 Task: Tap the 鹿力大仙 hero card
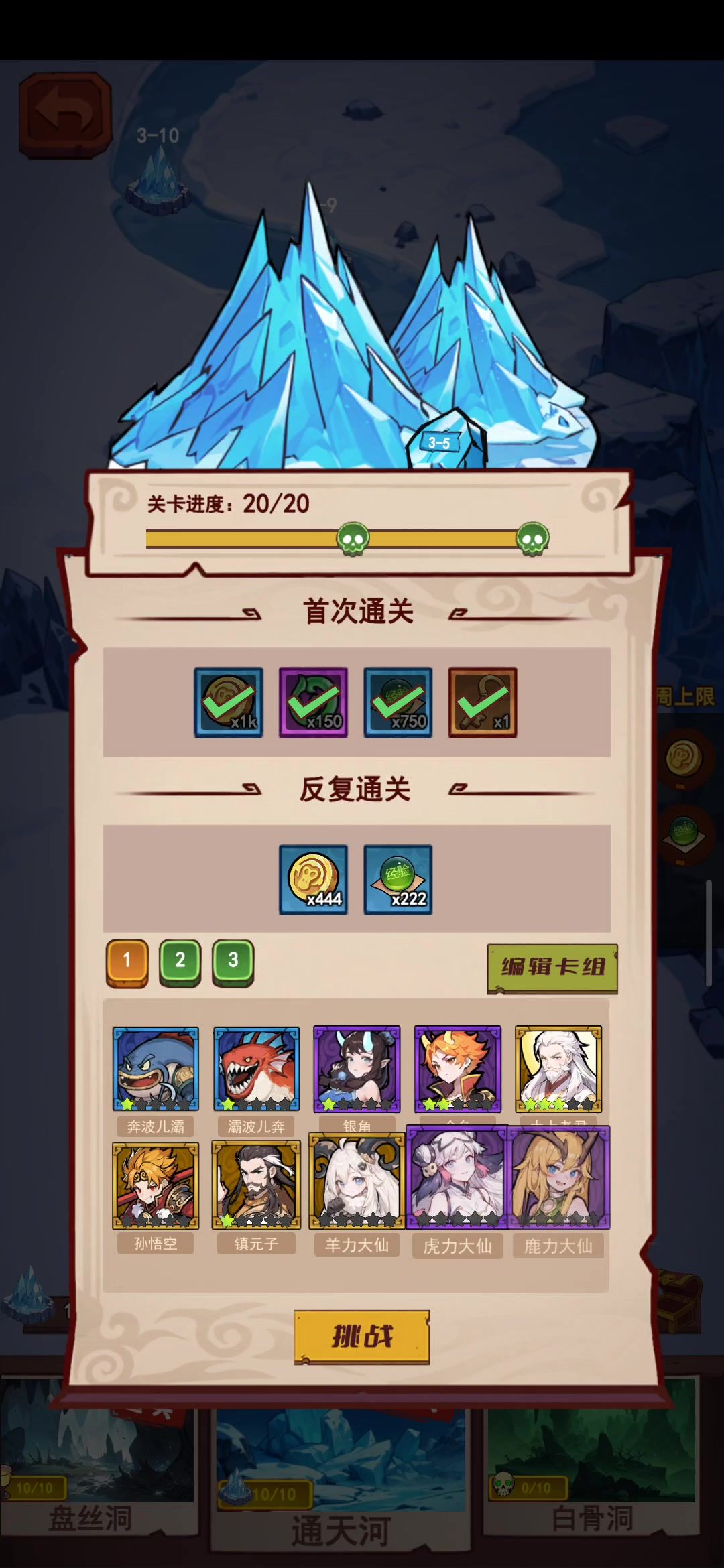point(558,1179)
